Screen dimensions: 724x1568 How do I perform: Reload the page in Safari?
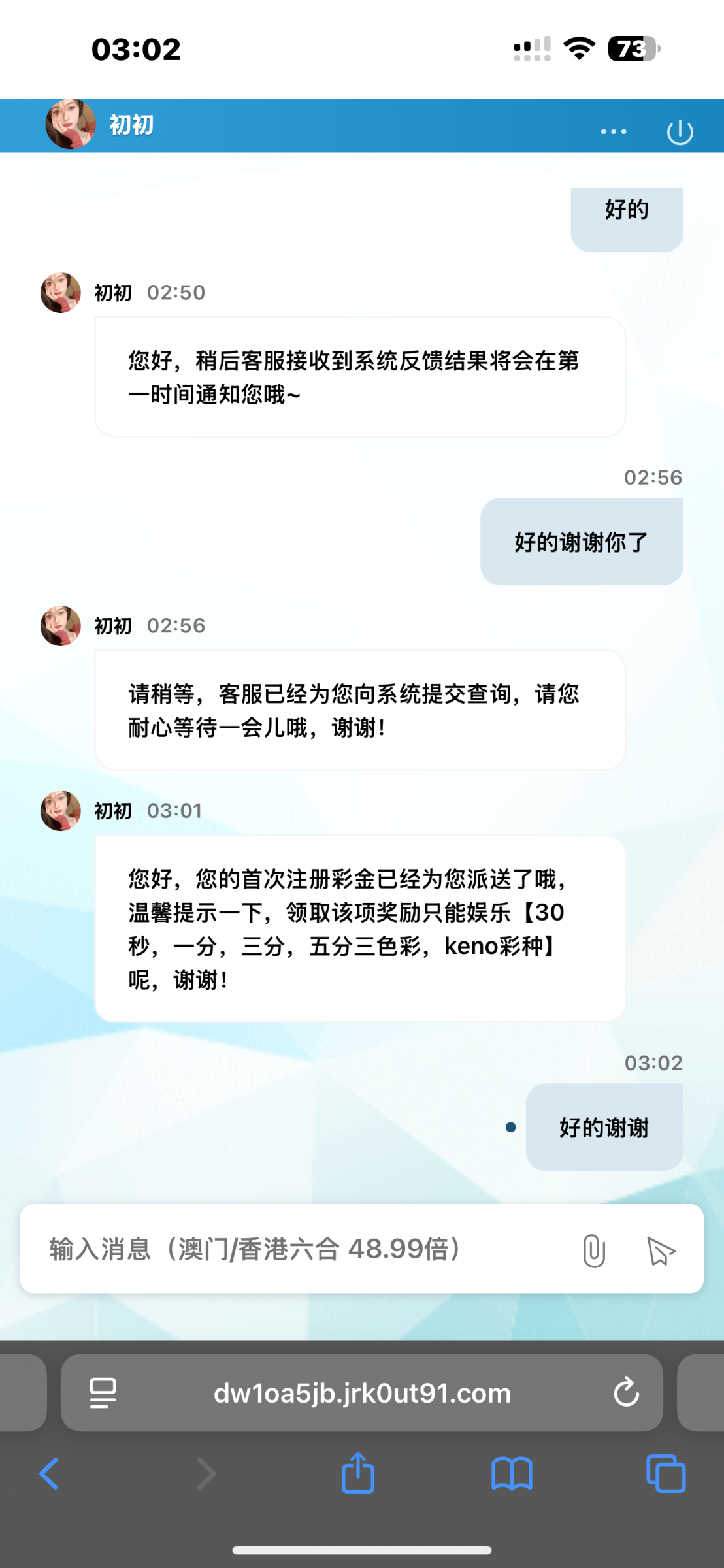coord(626,1393)
